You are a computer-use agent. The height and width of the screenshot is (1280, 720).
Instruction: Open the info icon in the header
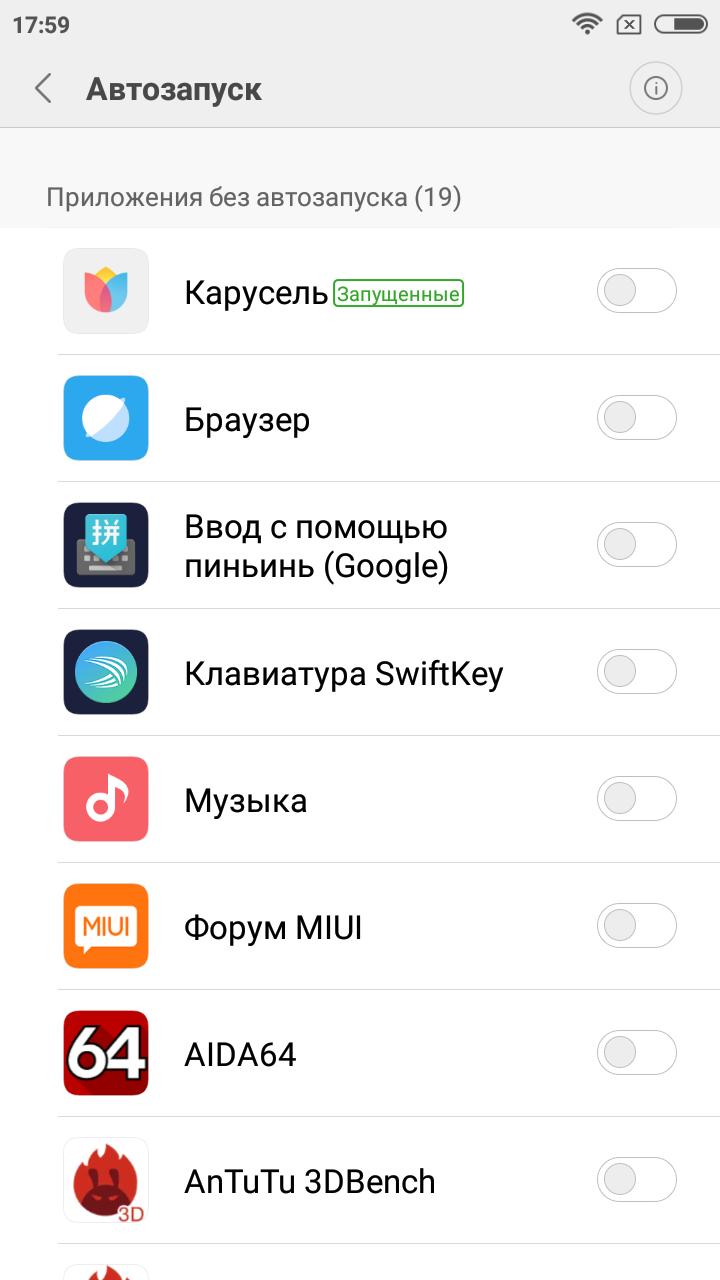[656, 89]
